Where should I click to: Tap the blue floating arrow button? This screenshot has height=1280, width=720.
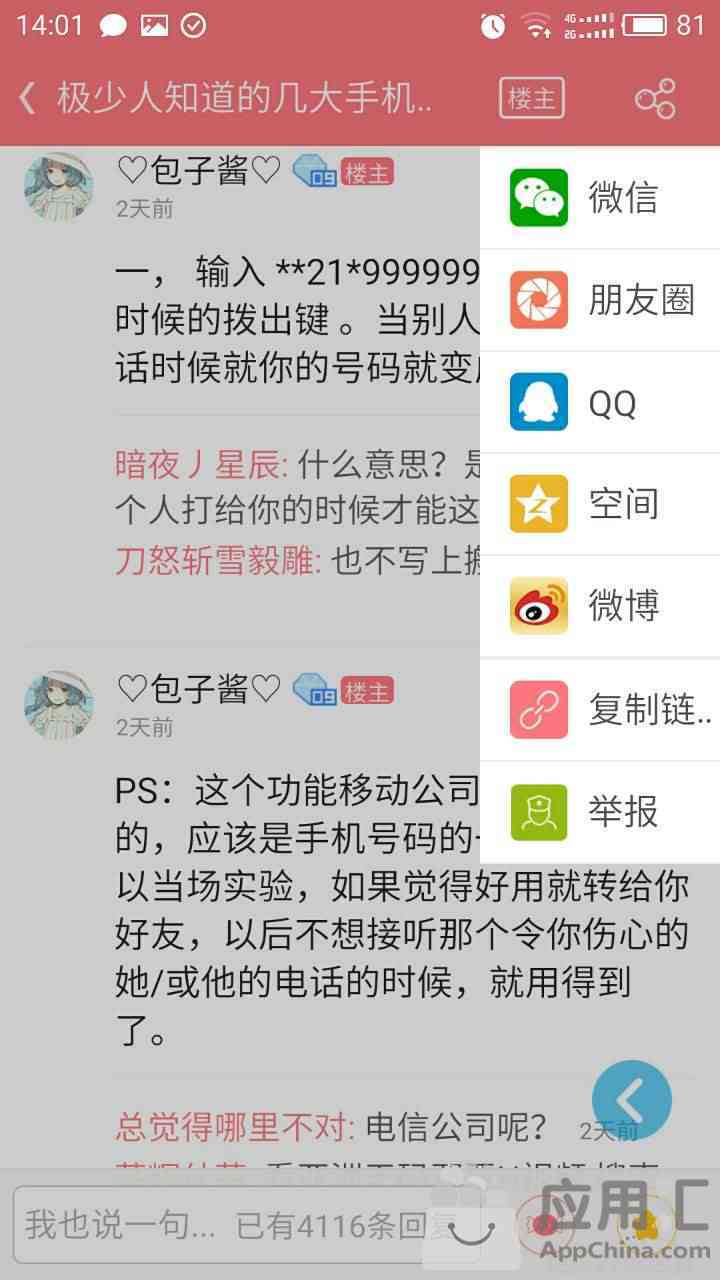[x=631, y=1100]
